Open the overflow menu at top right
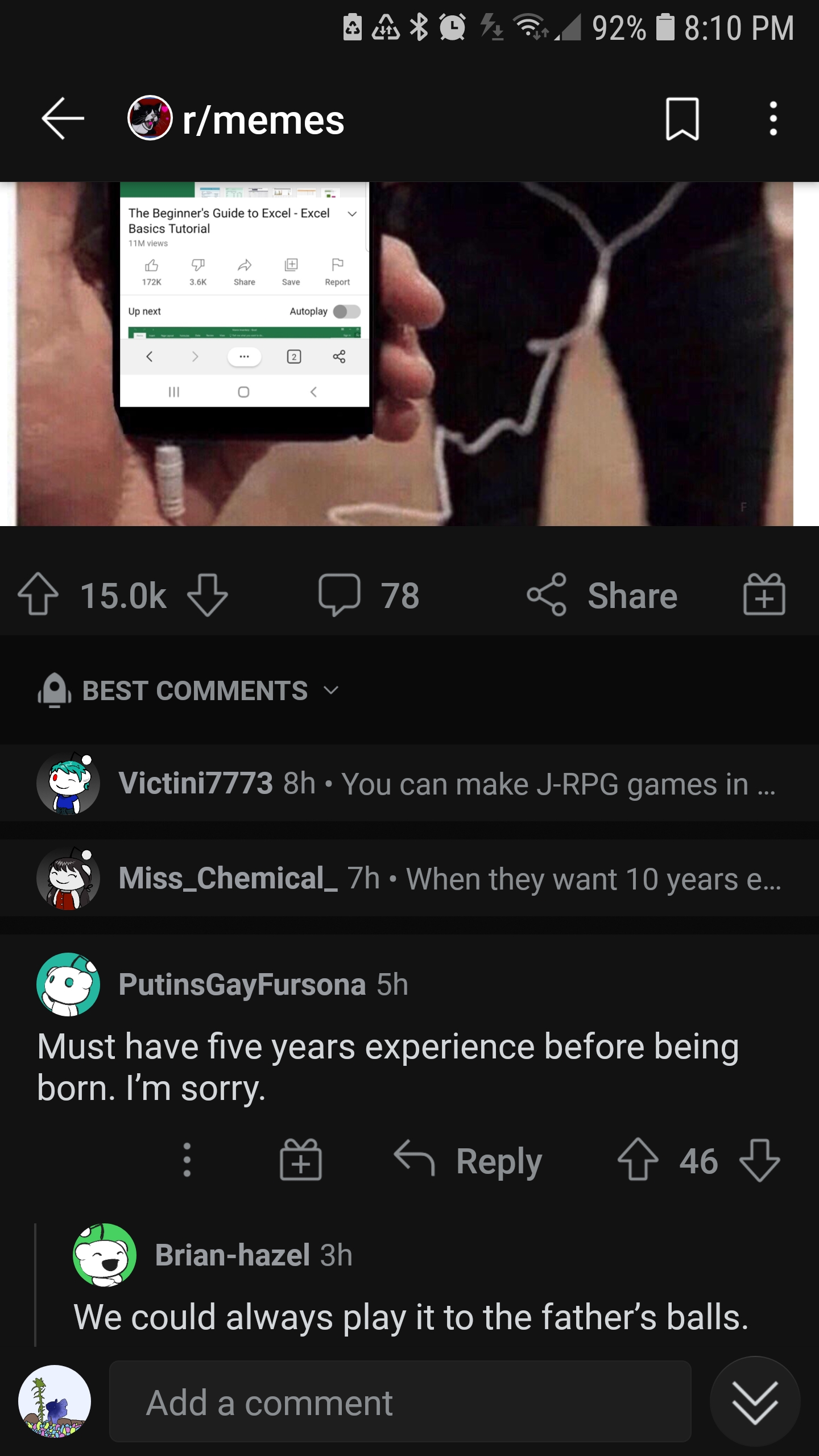Screen dimensions: 819x1456 tap(772, 119)
